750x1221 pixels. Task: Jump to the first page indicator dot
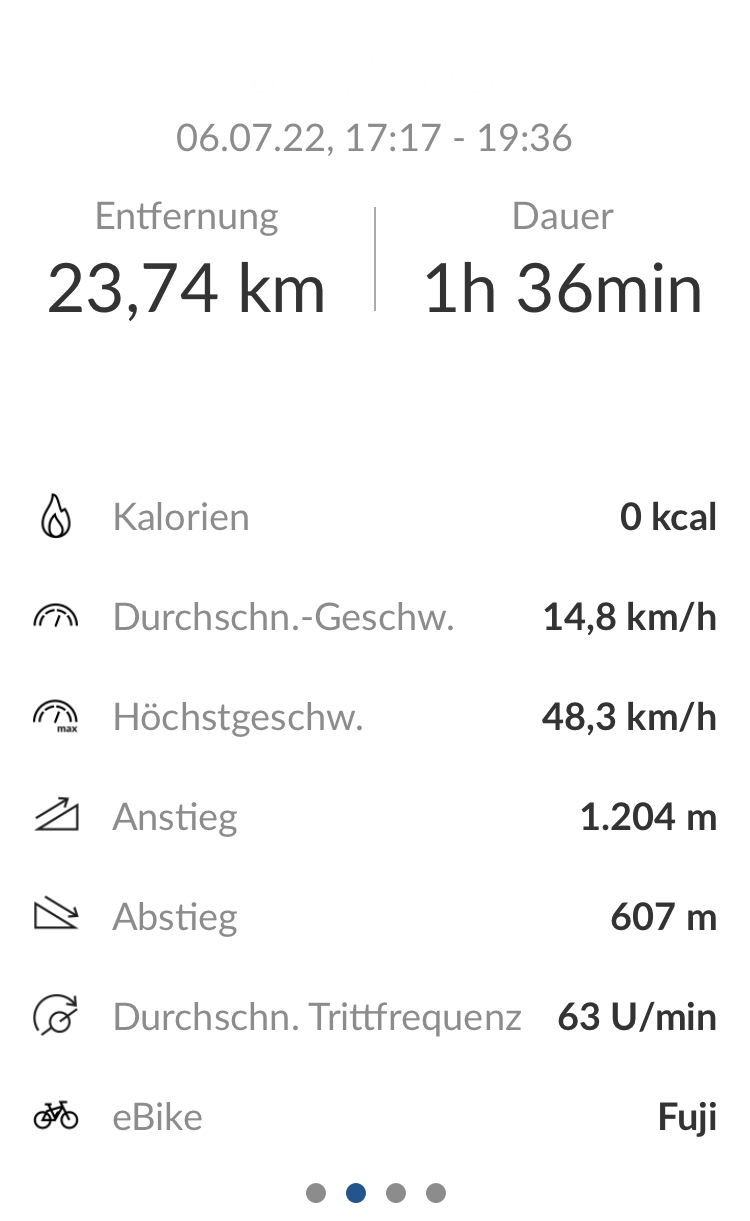click(x=316, y=1192)
